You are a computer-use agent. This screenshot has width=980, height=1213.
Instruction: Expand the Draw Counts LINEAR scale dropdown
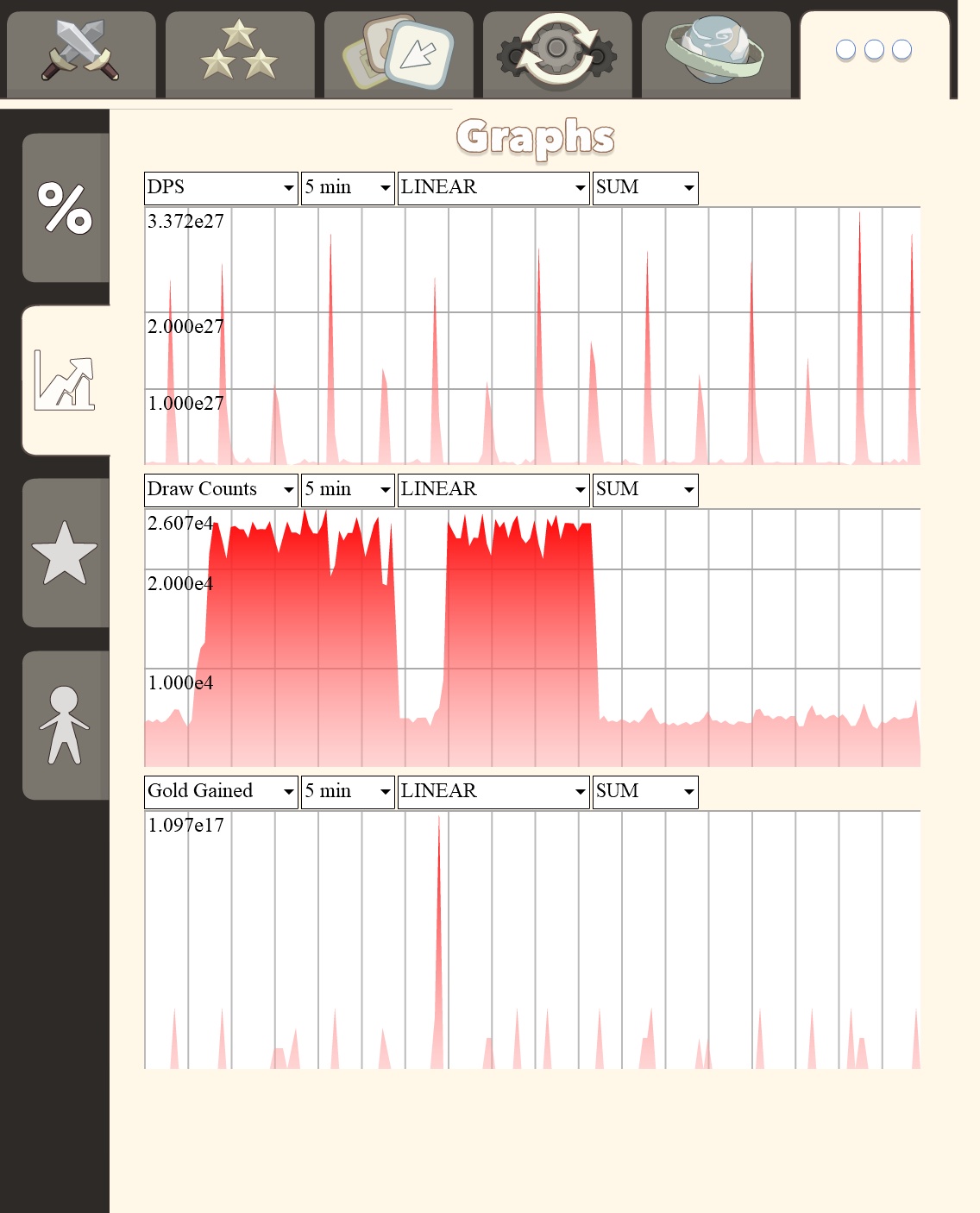click(x=493, y=490)
